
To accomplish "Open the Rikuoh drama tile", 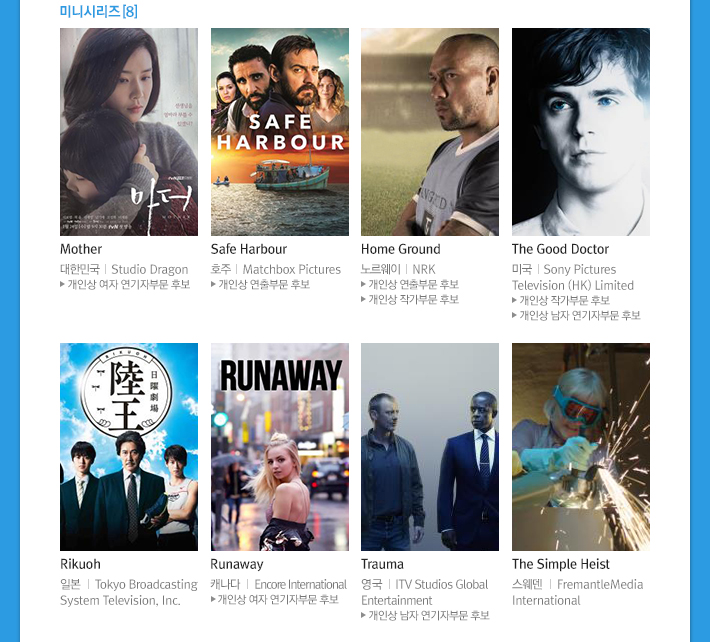I will click(129, 447).
